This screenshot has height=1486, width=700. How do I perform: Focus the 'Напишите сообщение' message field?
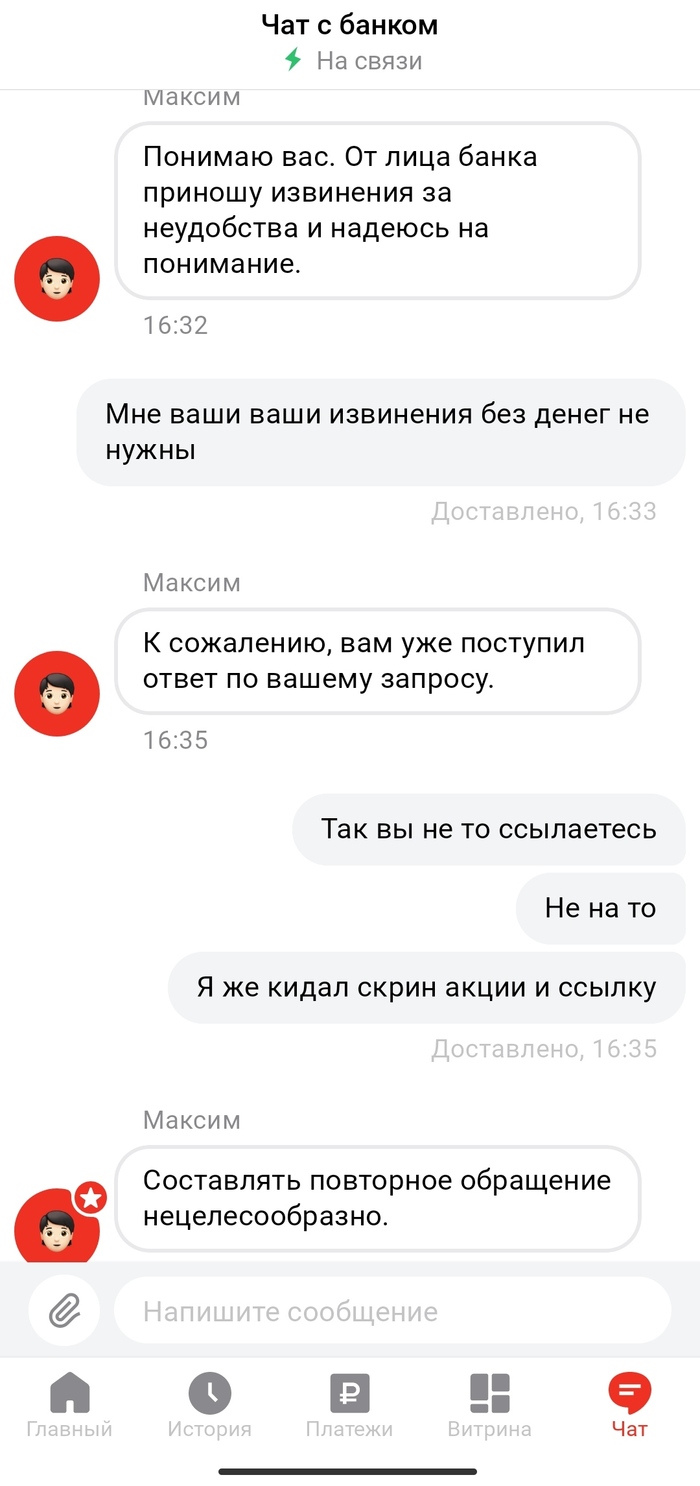pyautogui.click(x=392, y=1311)
